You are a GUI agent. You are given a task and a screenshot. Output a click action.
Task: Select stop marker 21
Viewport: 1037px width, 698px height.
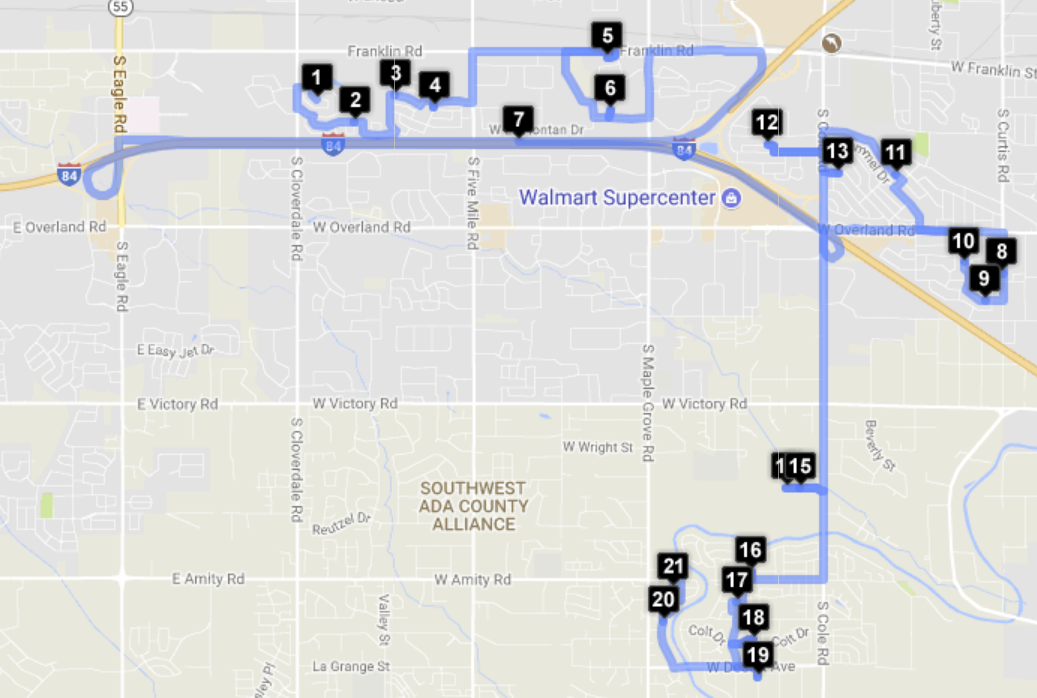pyautogui.click(x=674, y=568)
